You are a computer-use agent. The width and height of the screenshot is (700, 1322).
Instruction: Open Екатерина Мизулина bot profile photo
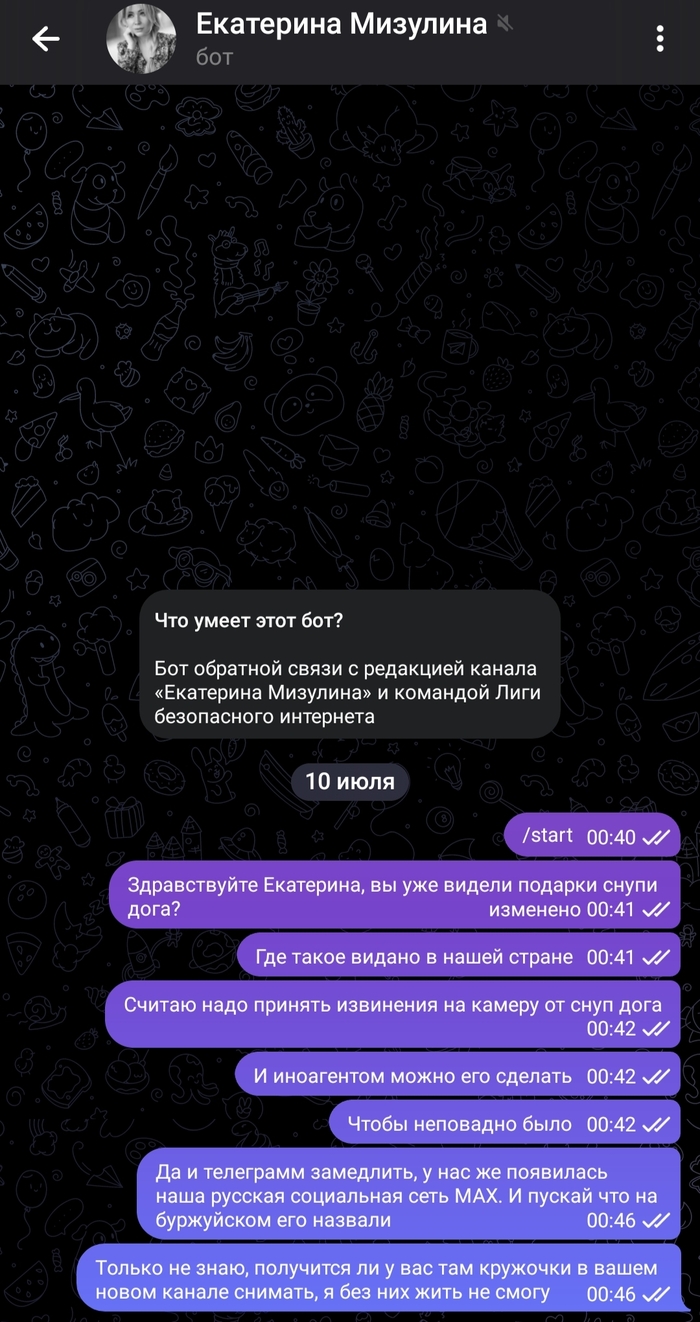pyautogui.click(x=142, y=39)
